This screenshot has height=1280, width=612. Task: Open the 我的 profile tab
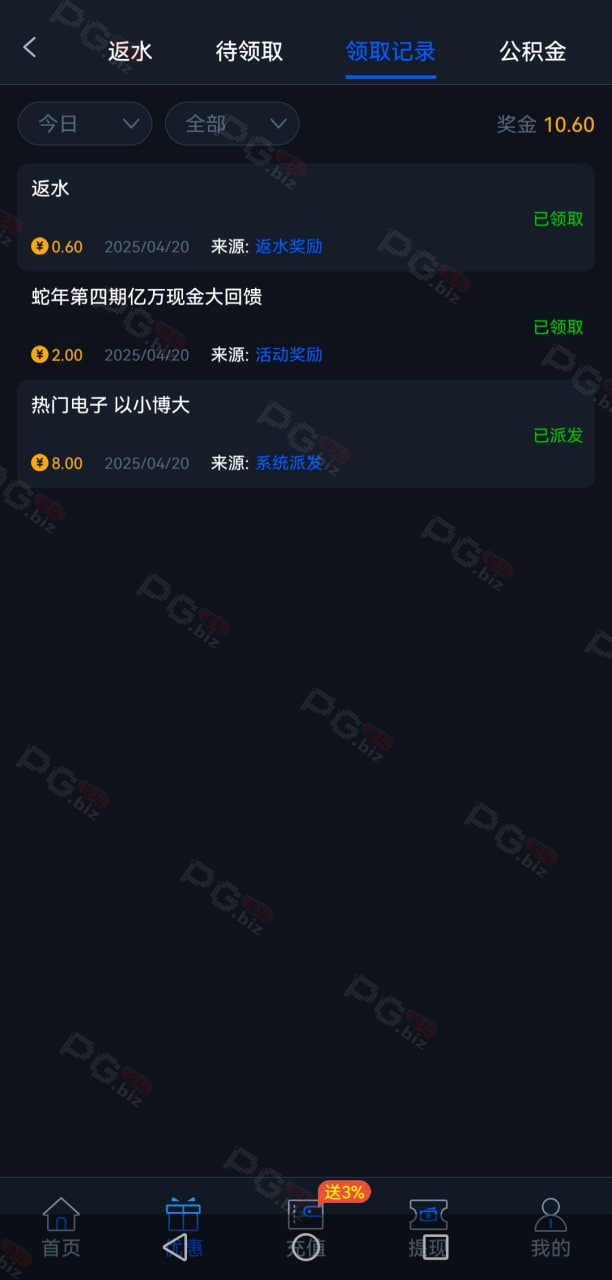coord(550,1228)
